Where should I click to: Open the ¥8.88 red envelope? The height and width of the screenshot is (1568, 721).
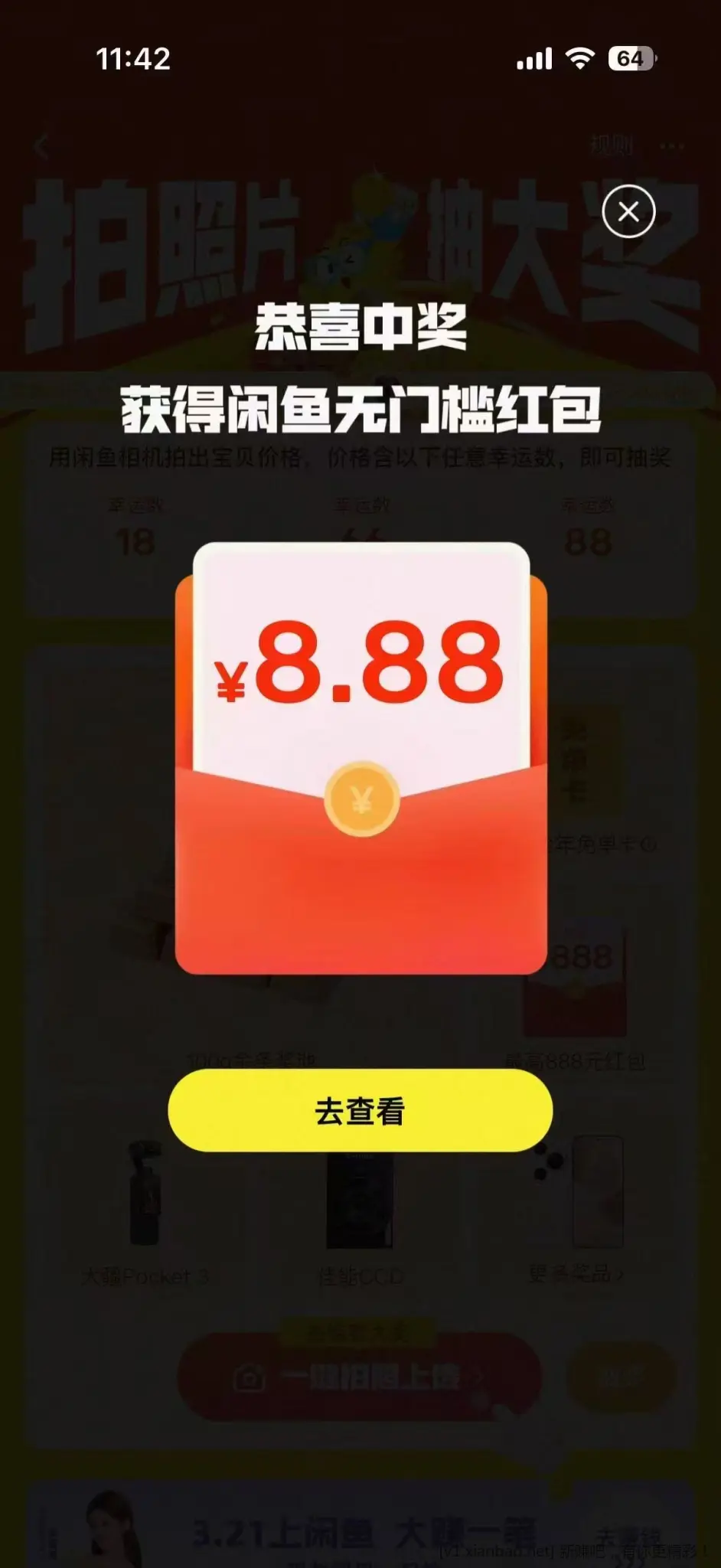[x=361, y=800]
